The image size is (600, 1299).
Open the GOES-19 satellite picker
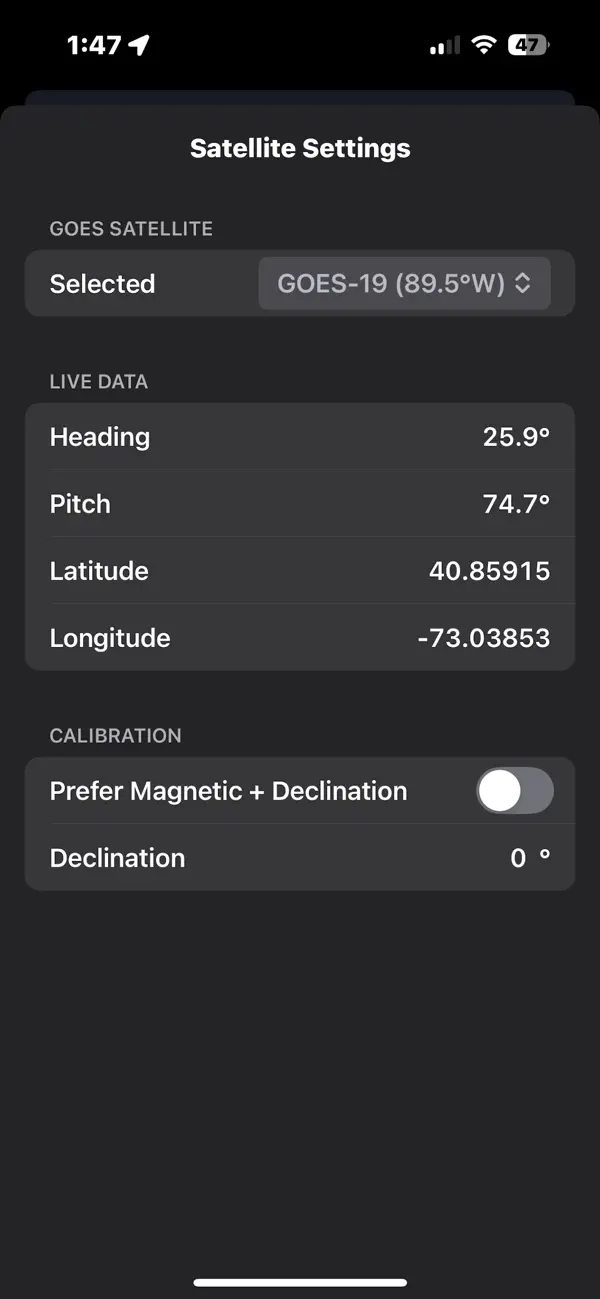[x=404, y=284]
